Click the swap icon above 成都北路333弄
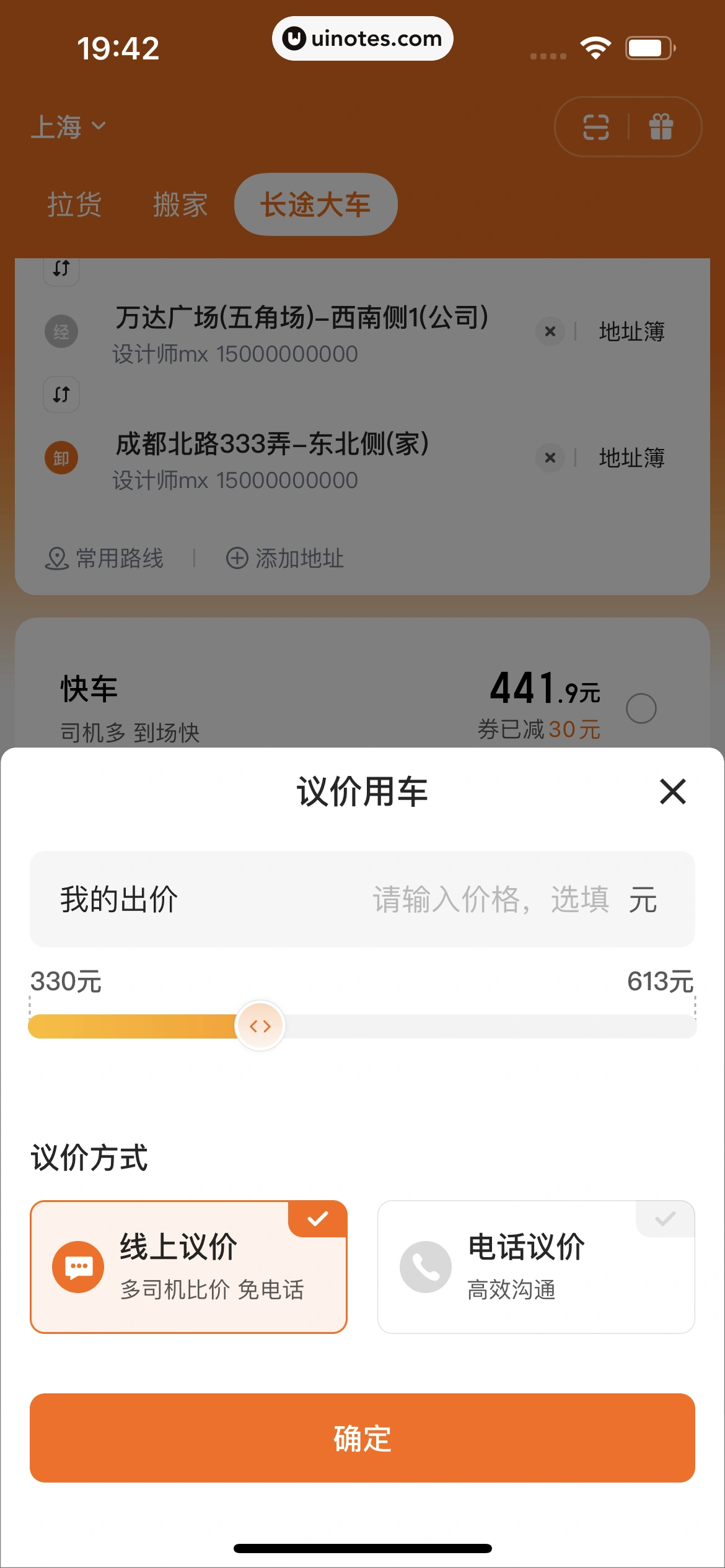 tap(61, 394)
